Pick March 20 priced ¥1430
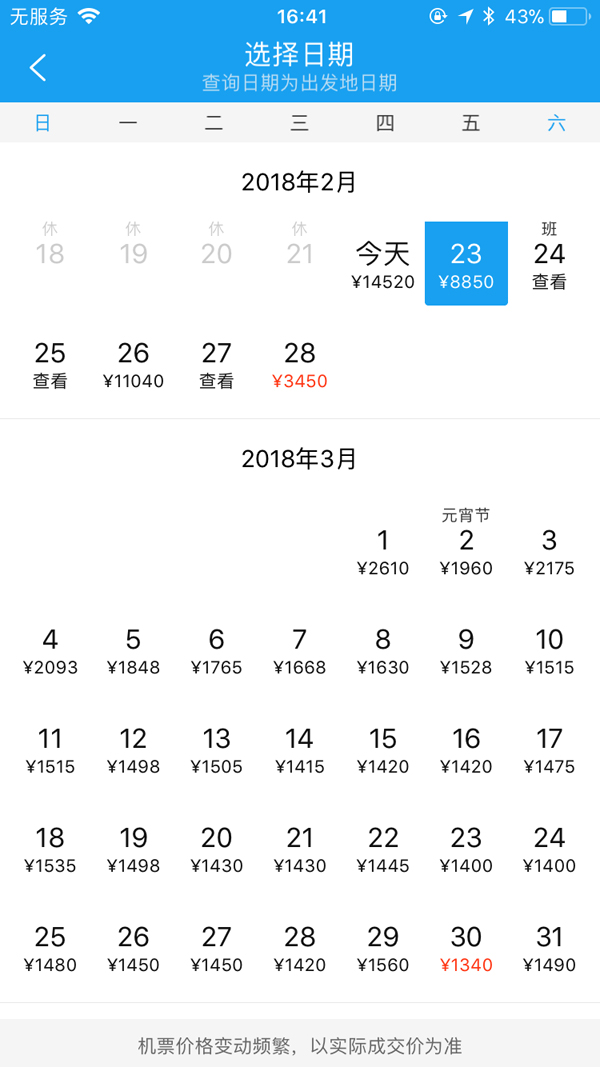The width and height of the screenshot is (600, 1067). coord(216,849)
